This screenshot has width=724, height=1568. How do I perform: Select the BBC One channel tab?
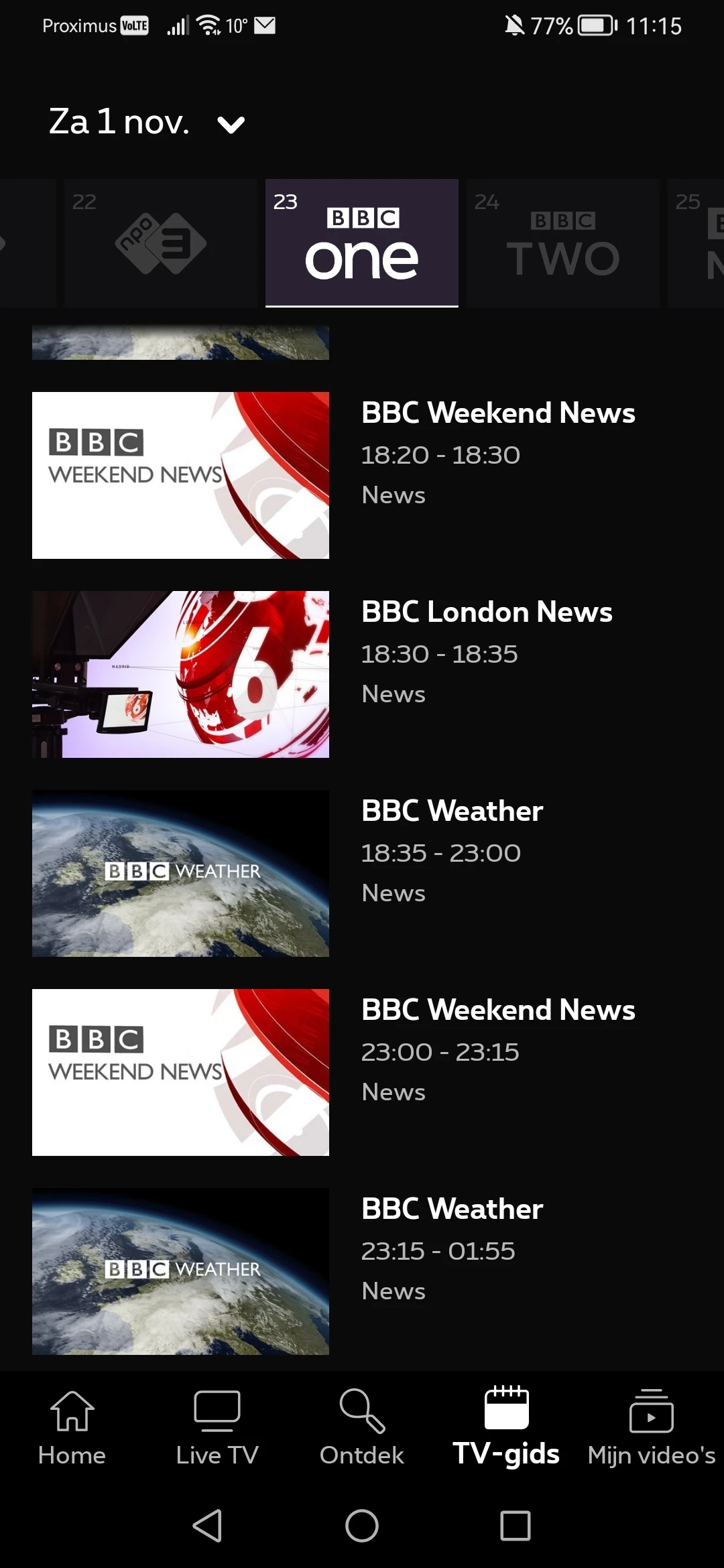(x=362, y=243)
